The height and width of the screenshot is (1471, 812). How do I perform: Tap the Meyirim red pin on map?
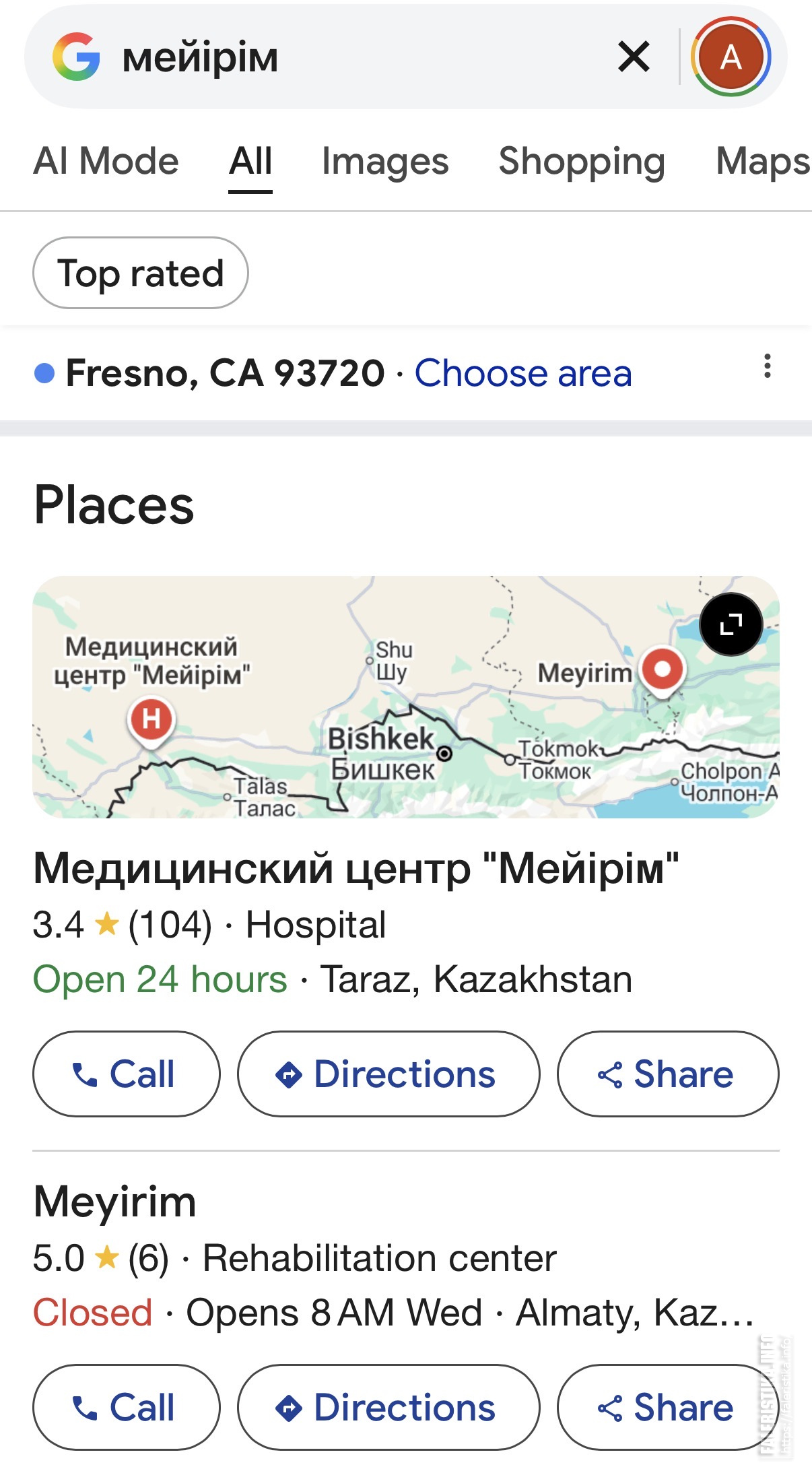pyautogui.click(x=663, y=669)
